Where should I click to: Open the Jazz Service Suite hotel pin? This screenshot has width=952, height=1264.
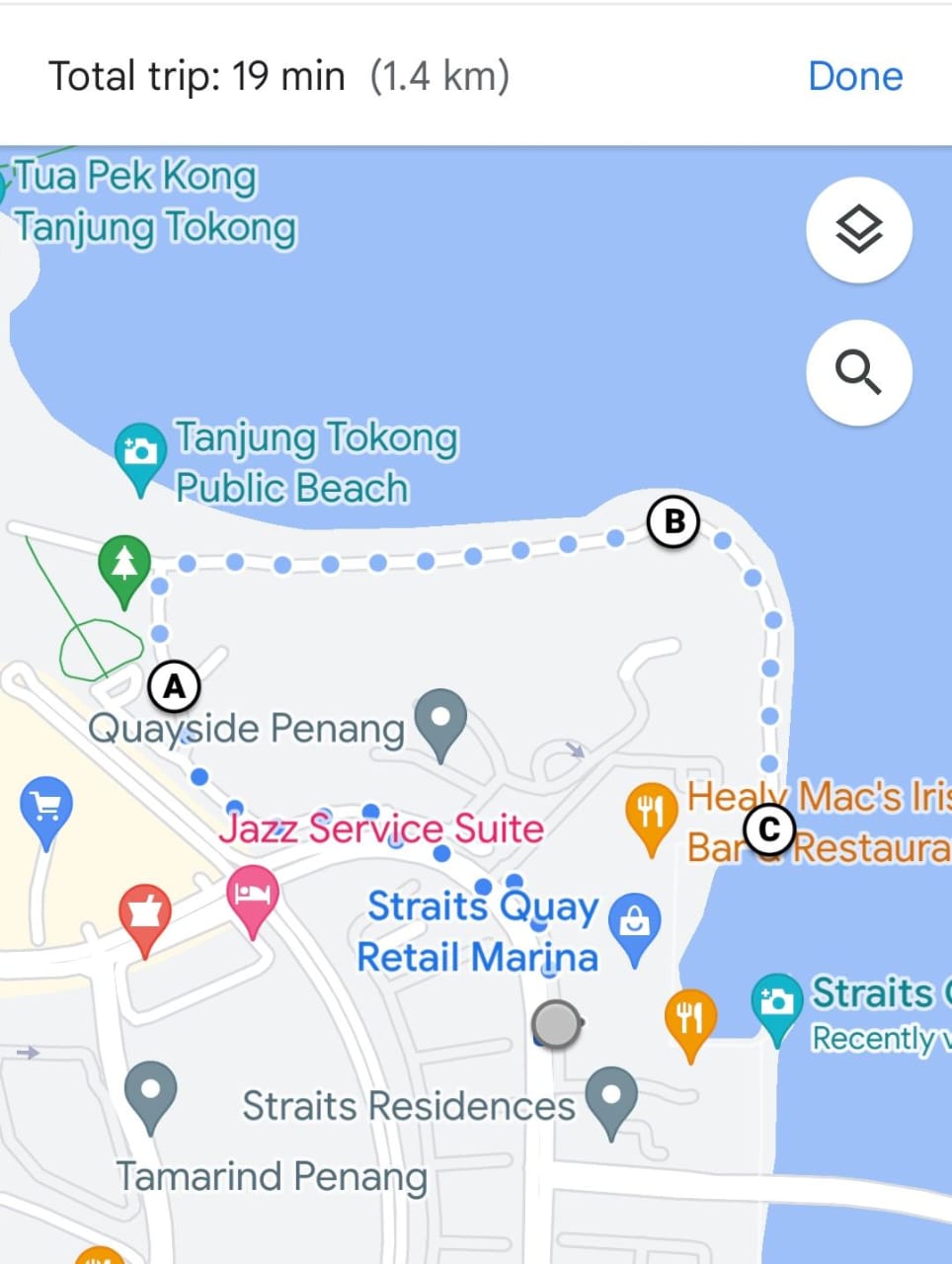click(x=253, y=892)
